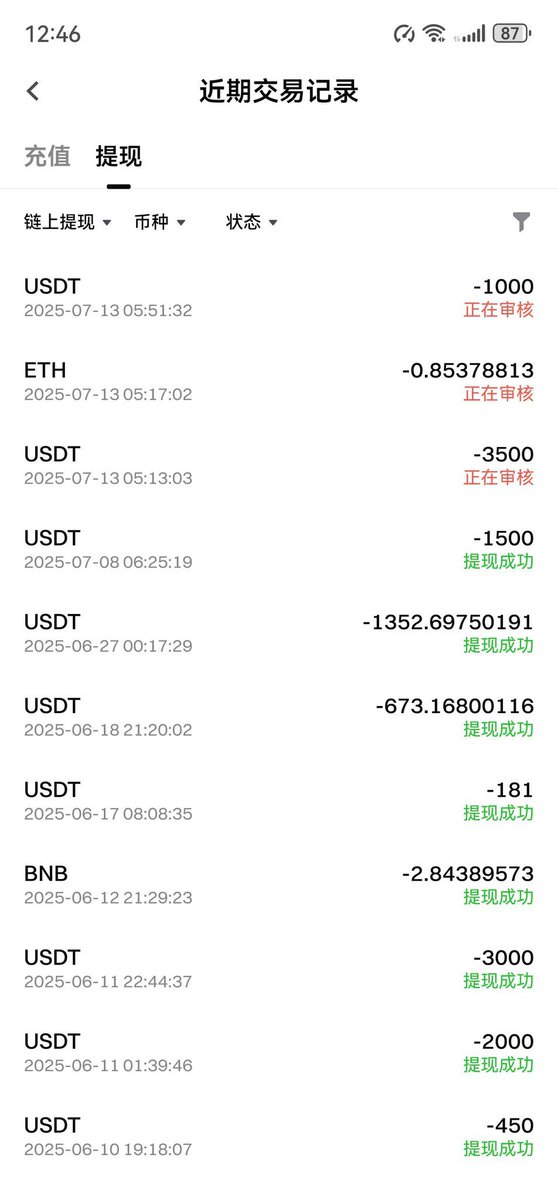Expand the 链上提现 dropdown

point(68,222)
